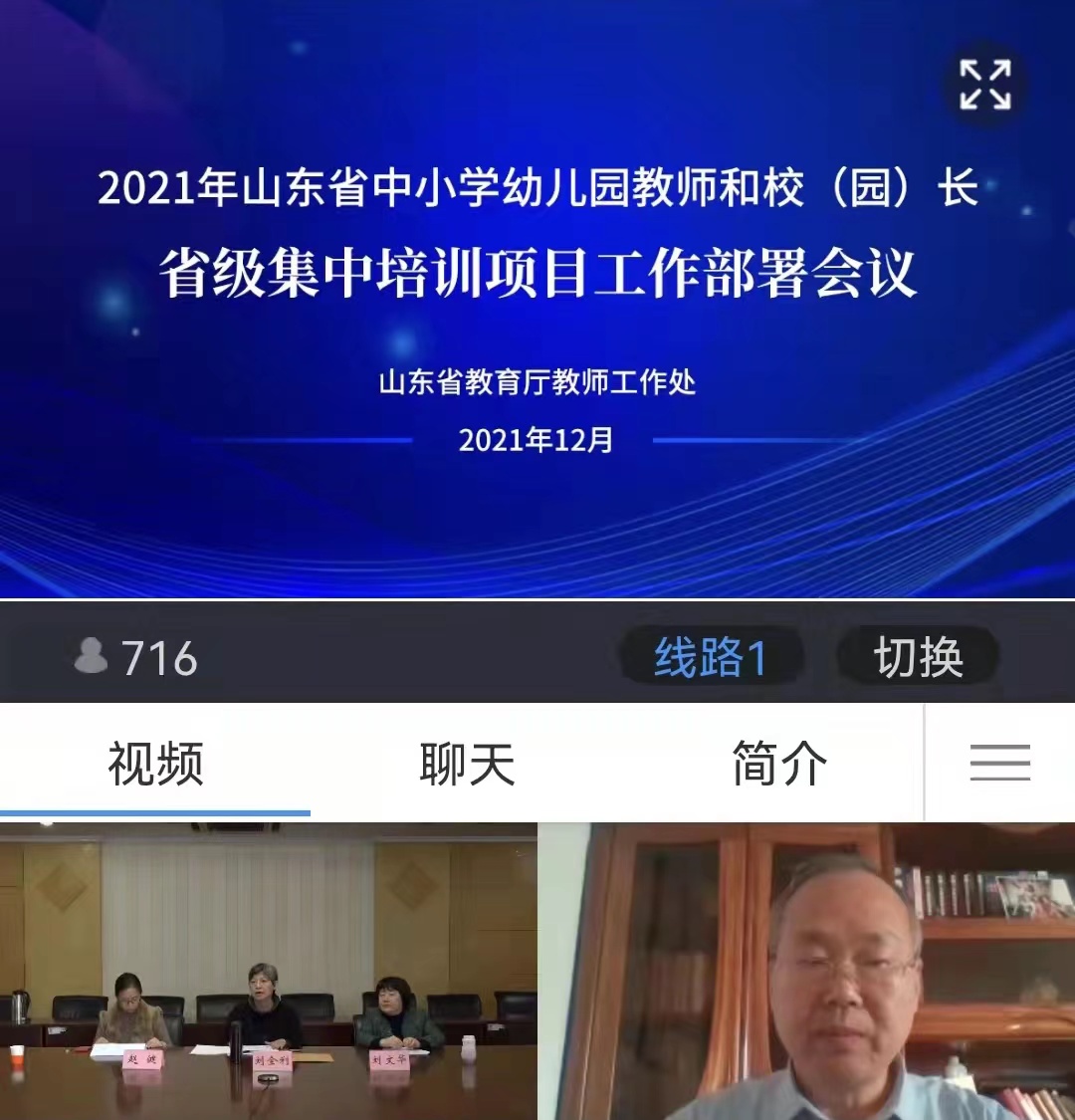1075x1120 pixels.
Task: Switch to the 视频 tab
Action: pos(155,765)
